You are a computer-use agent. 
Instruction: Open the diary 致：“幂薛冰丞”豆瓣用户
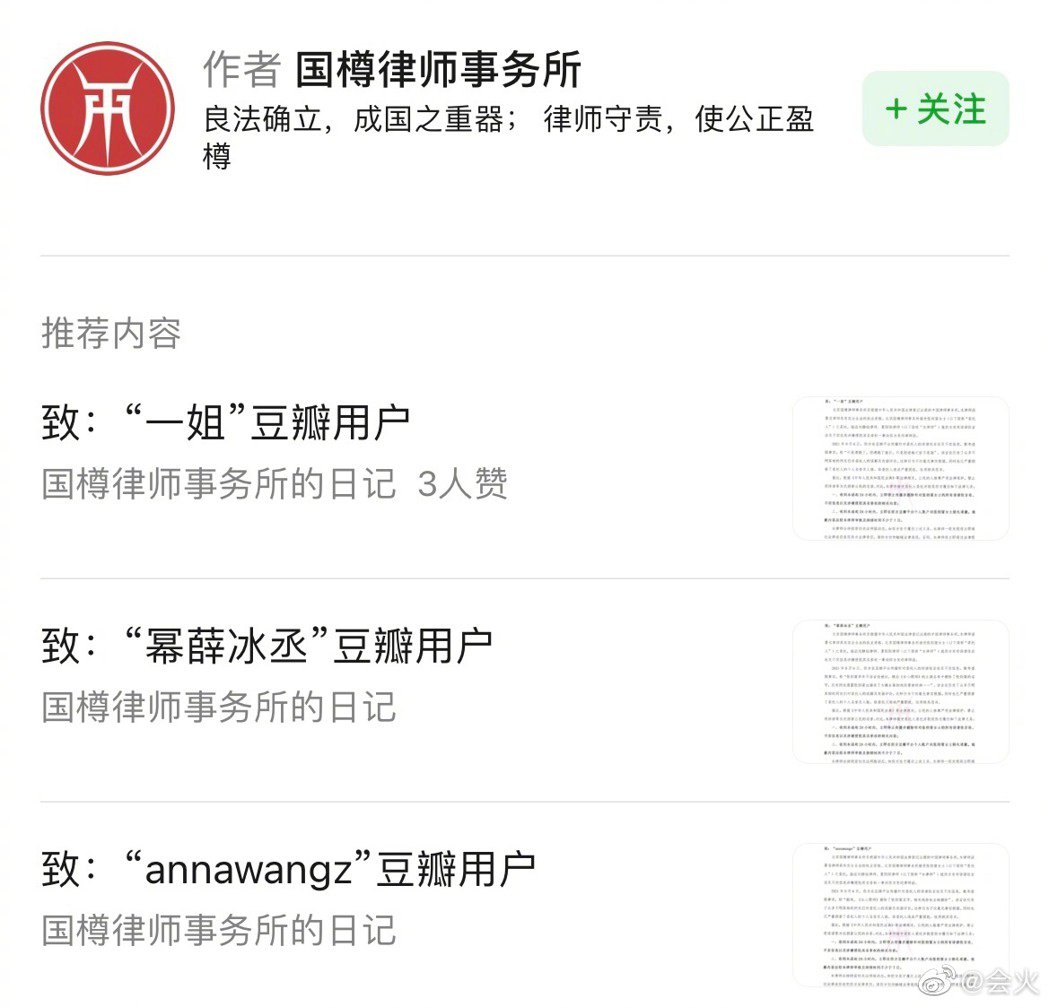(x=267, y=646)
